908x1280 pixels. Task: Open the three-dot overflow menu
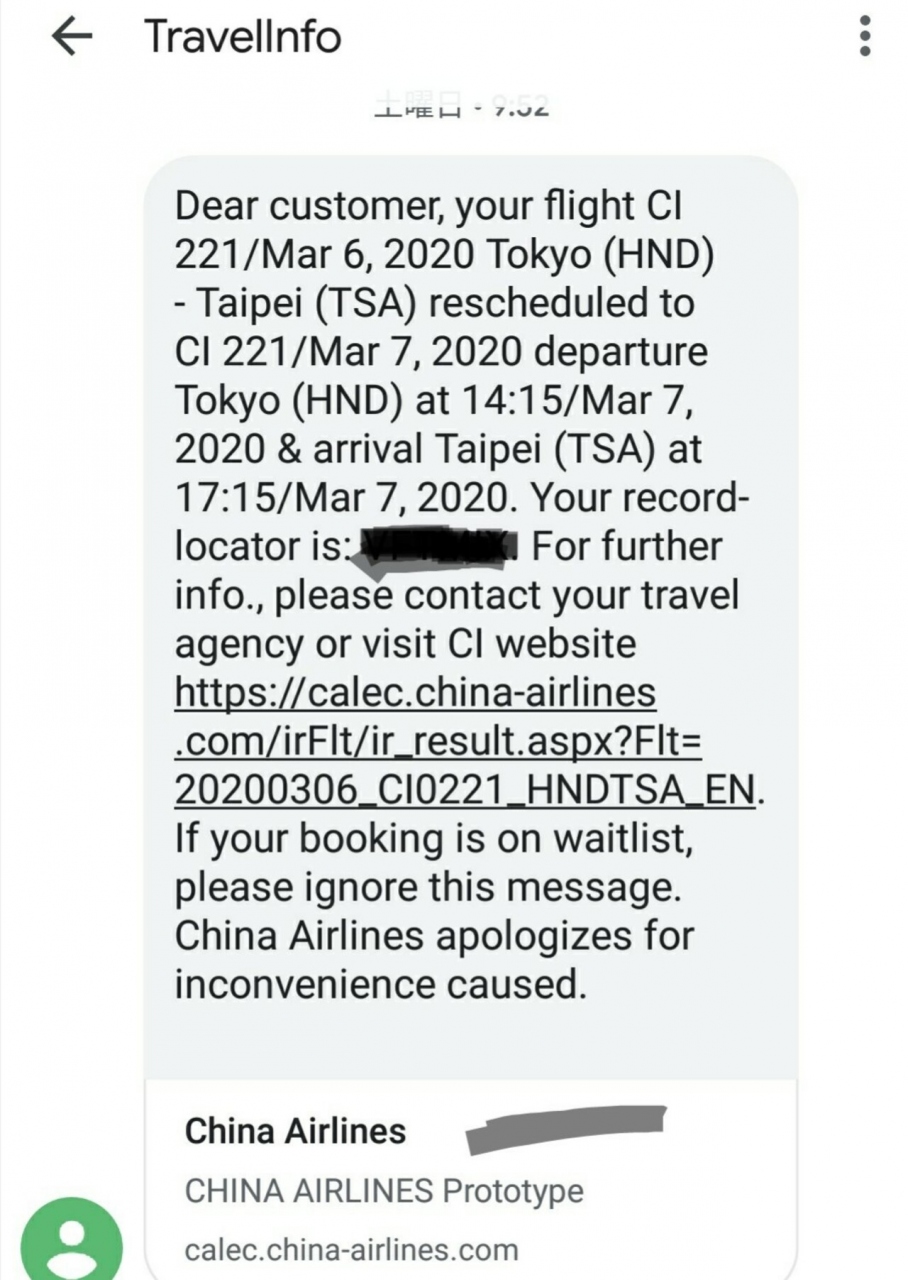[865, 37]
